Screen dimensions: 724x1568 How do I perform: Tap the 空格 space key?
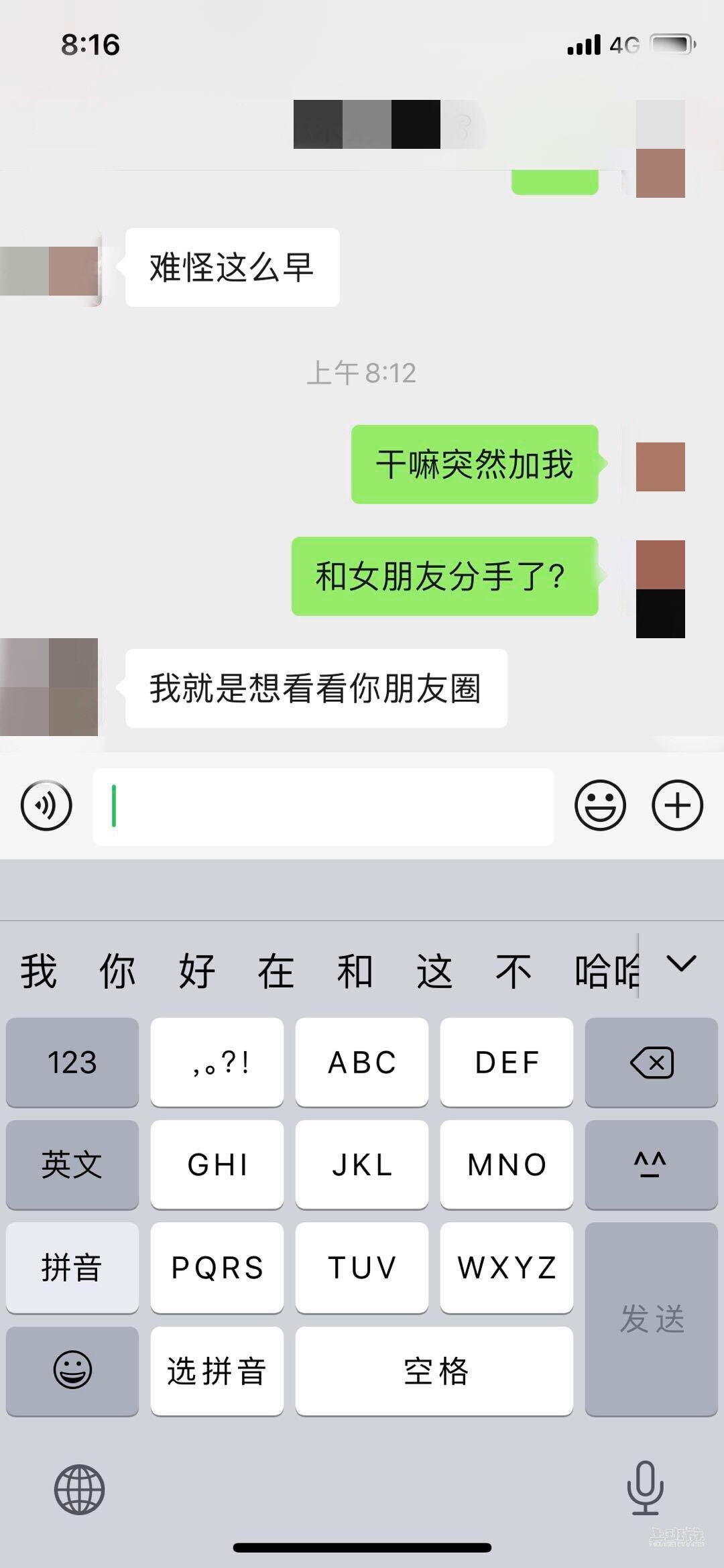click(434, 1371)
